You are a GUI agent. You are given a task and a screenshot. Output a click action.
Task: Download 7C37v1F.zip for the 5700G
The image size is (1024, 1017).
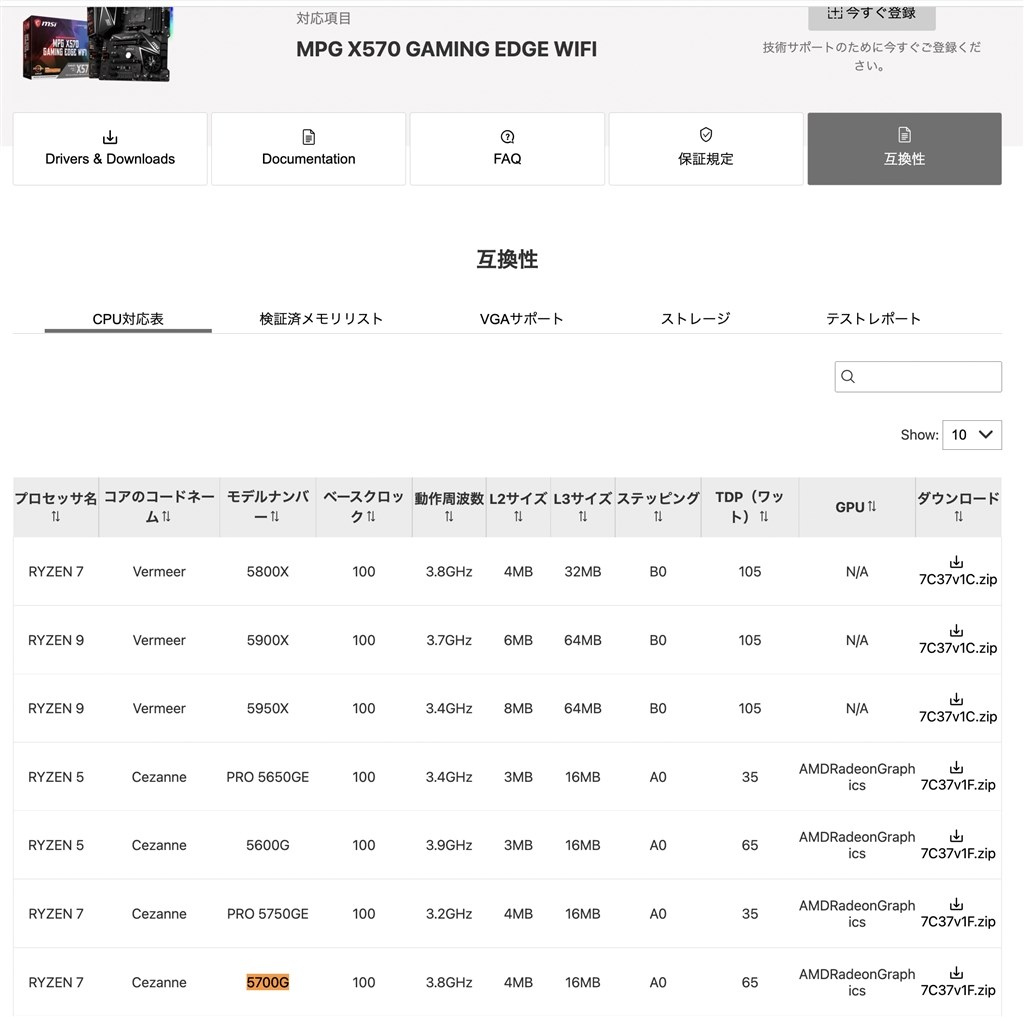957,981
